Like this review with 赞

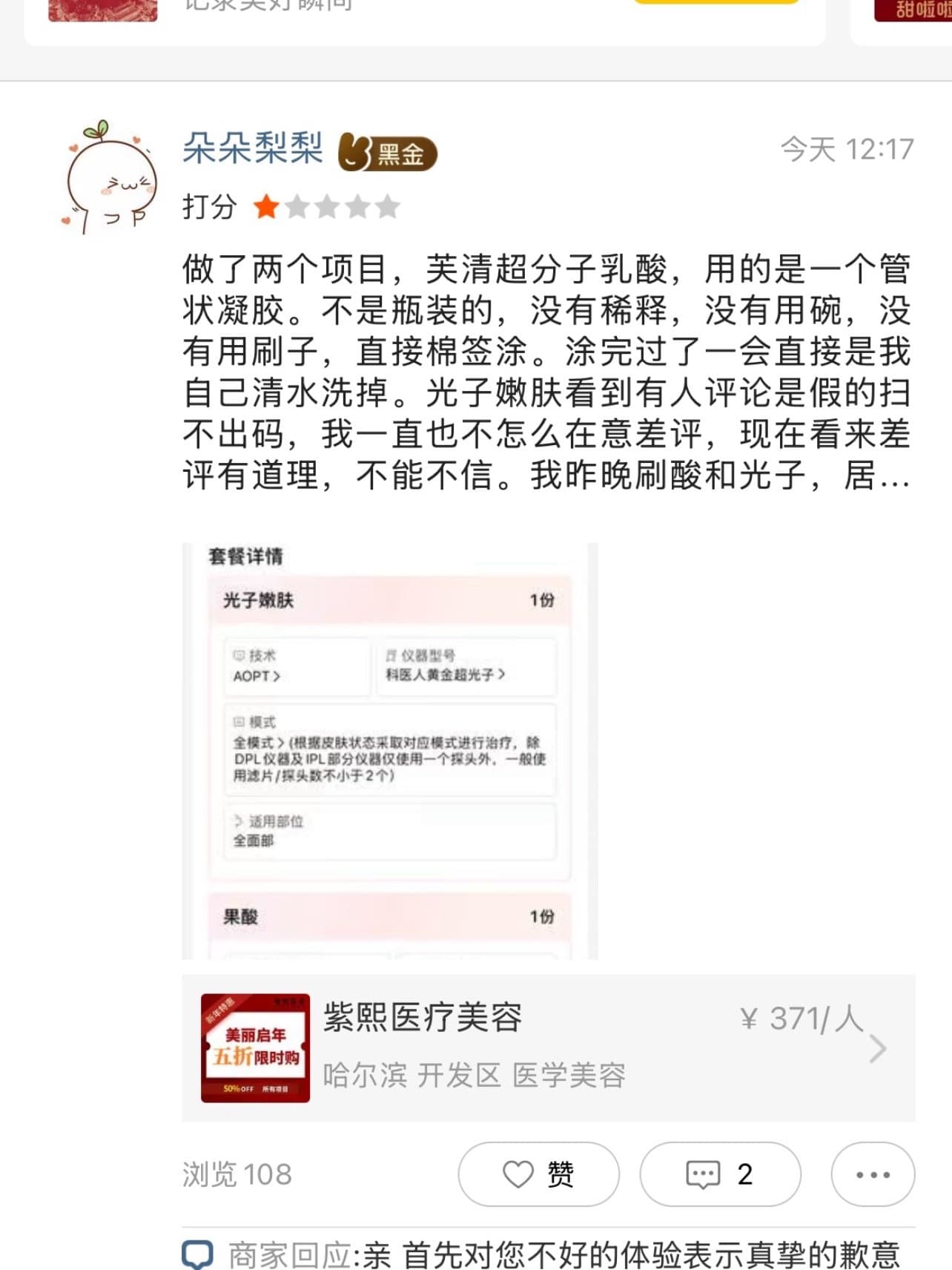coord(538,1174)
